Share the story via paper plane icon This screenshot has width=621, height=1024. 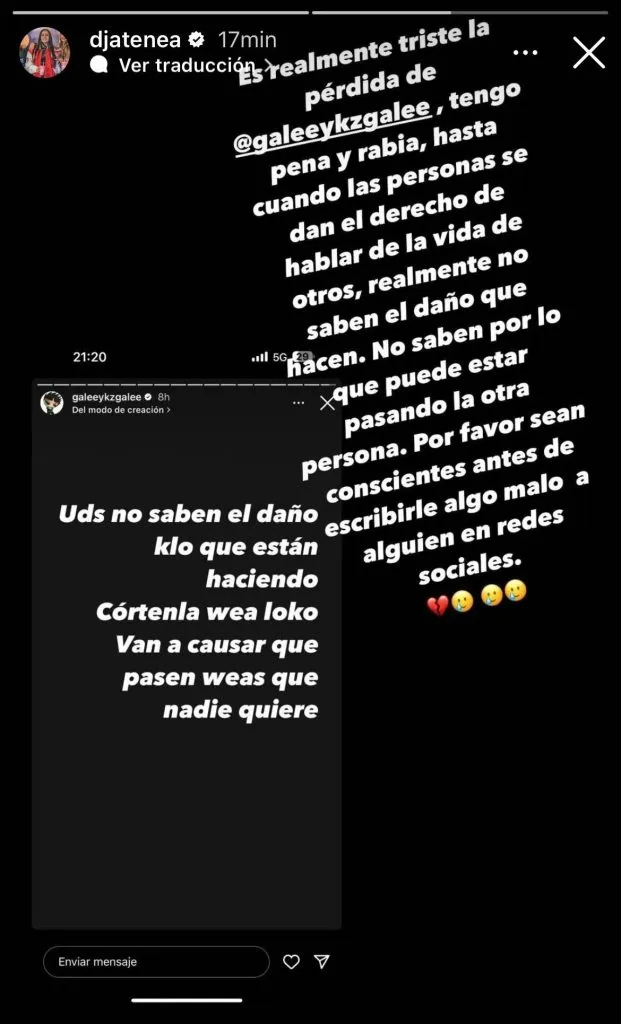click(x=322, y=961)
